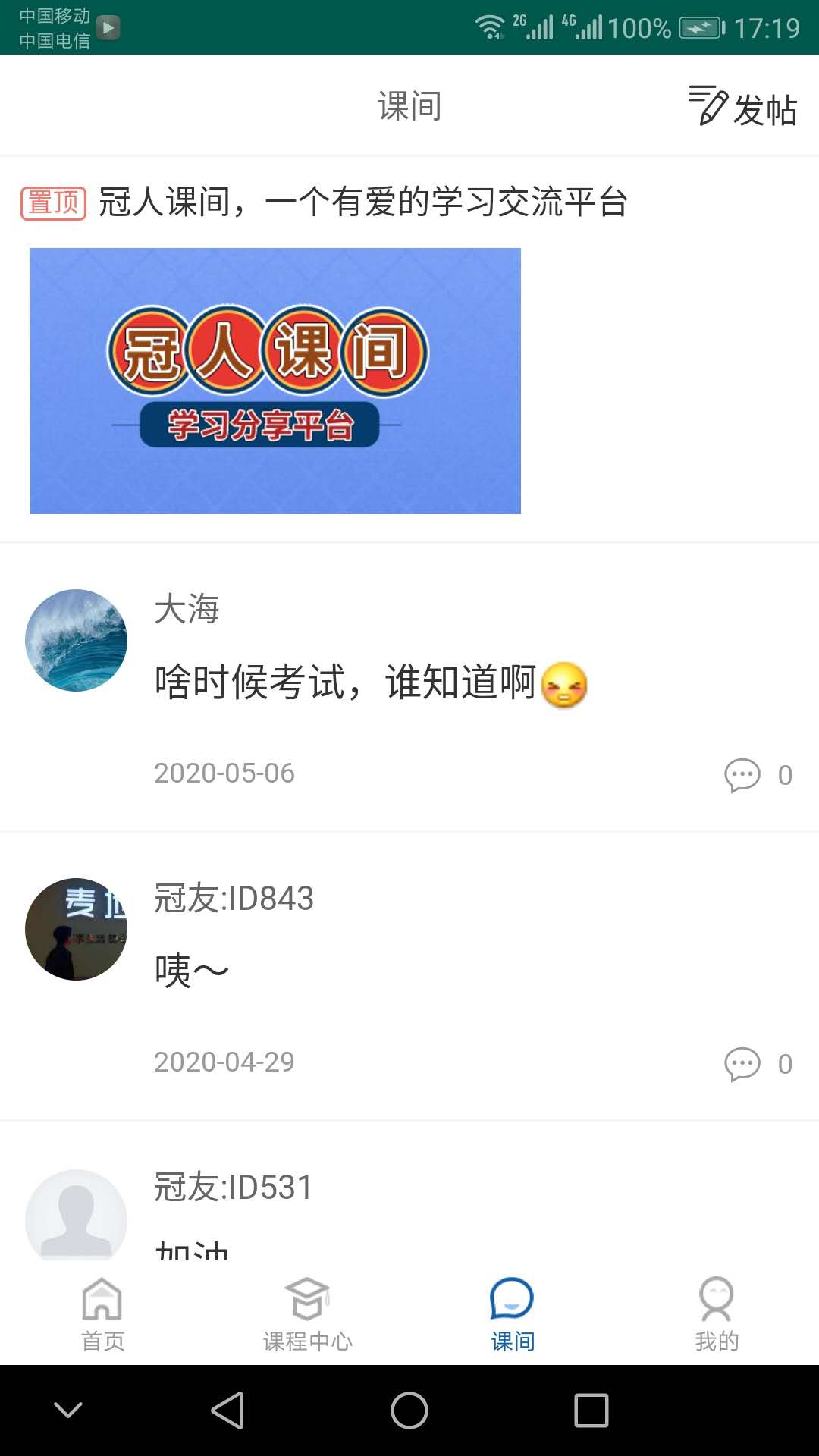Open the pinned 冠人课间 announcement
This screenshot has height=1456, width=819.
tap(364, 200)
